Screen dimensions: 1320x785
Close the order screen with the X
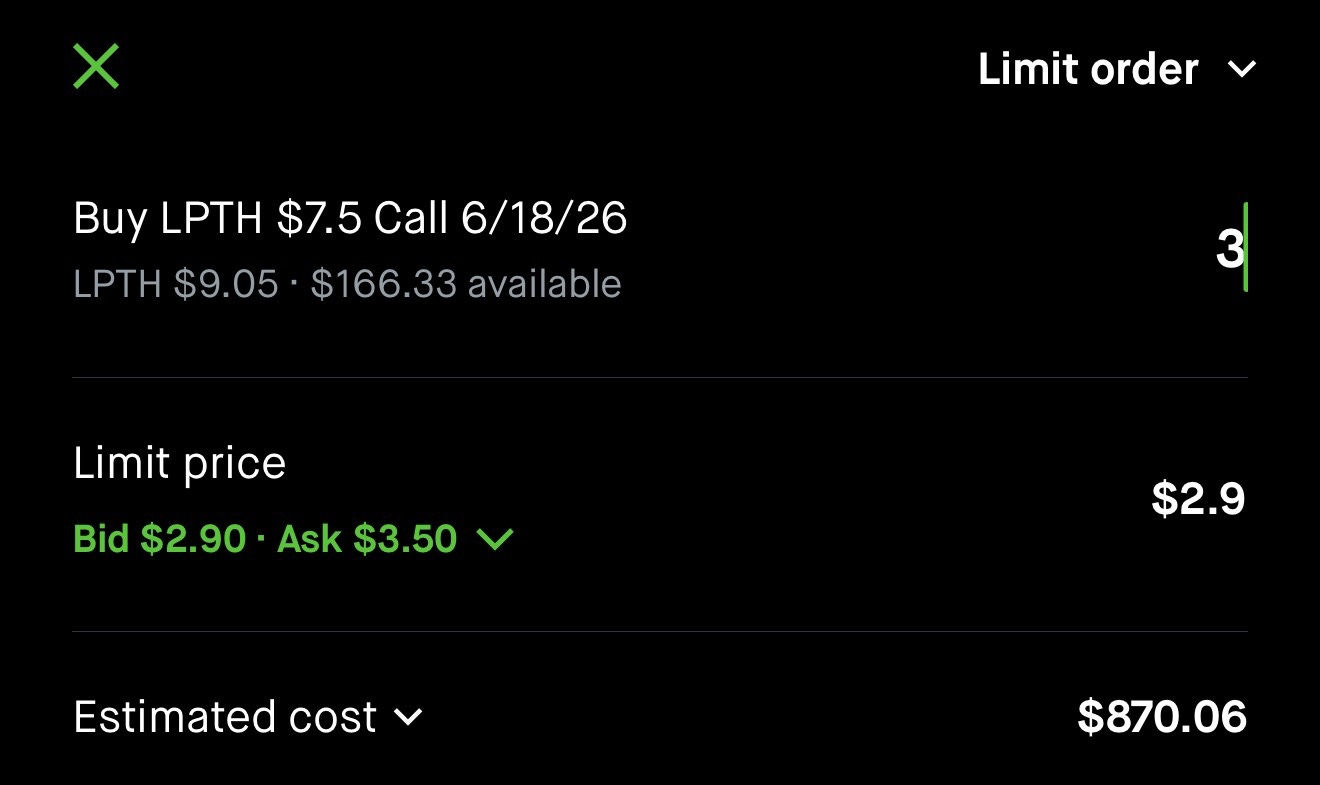click(x=96, y=67)
